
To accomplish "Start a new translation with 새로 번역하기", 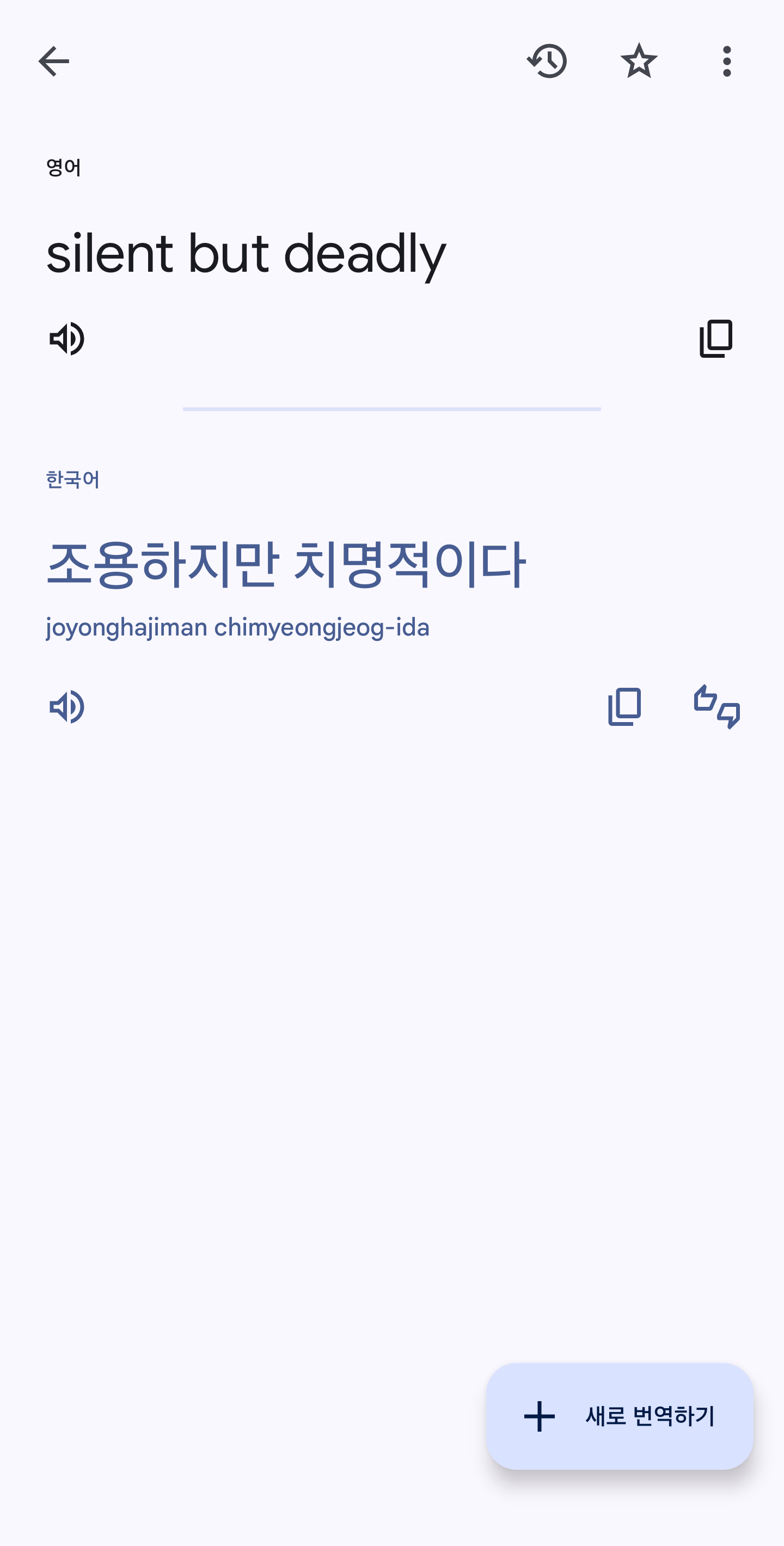I will pyautogui.click(x=620, y=1416).
